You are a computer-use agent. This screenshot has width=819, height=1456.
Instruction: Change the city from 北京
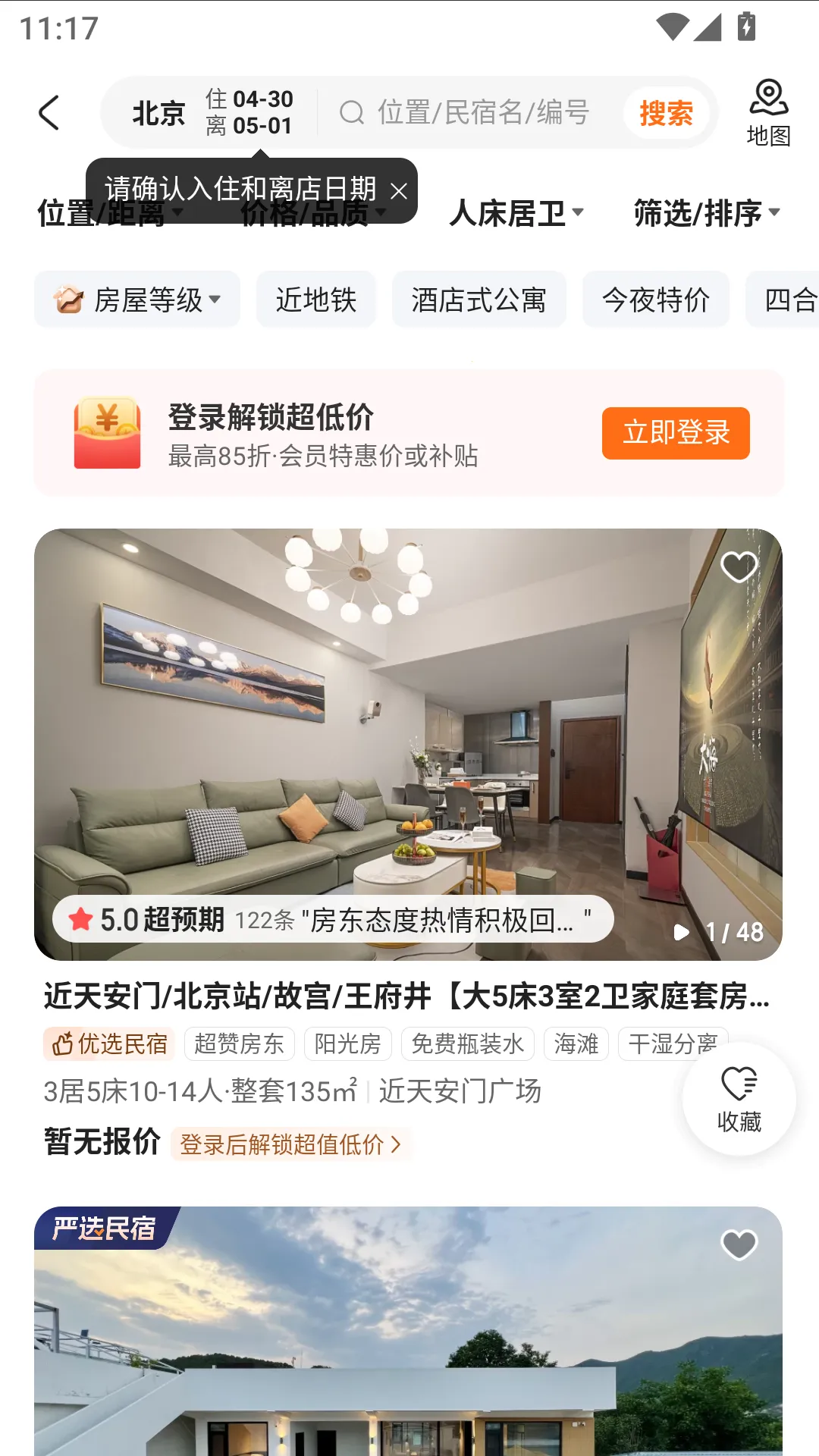[x=158, y=114]
